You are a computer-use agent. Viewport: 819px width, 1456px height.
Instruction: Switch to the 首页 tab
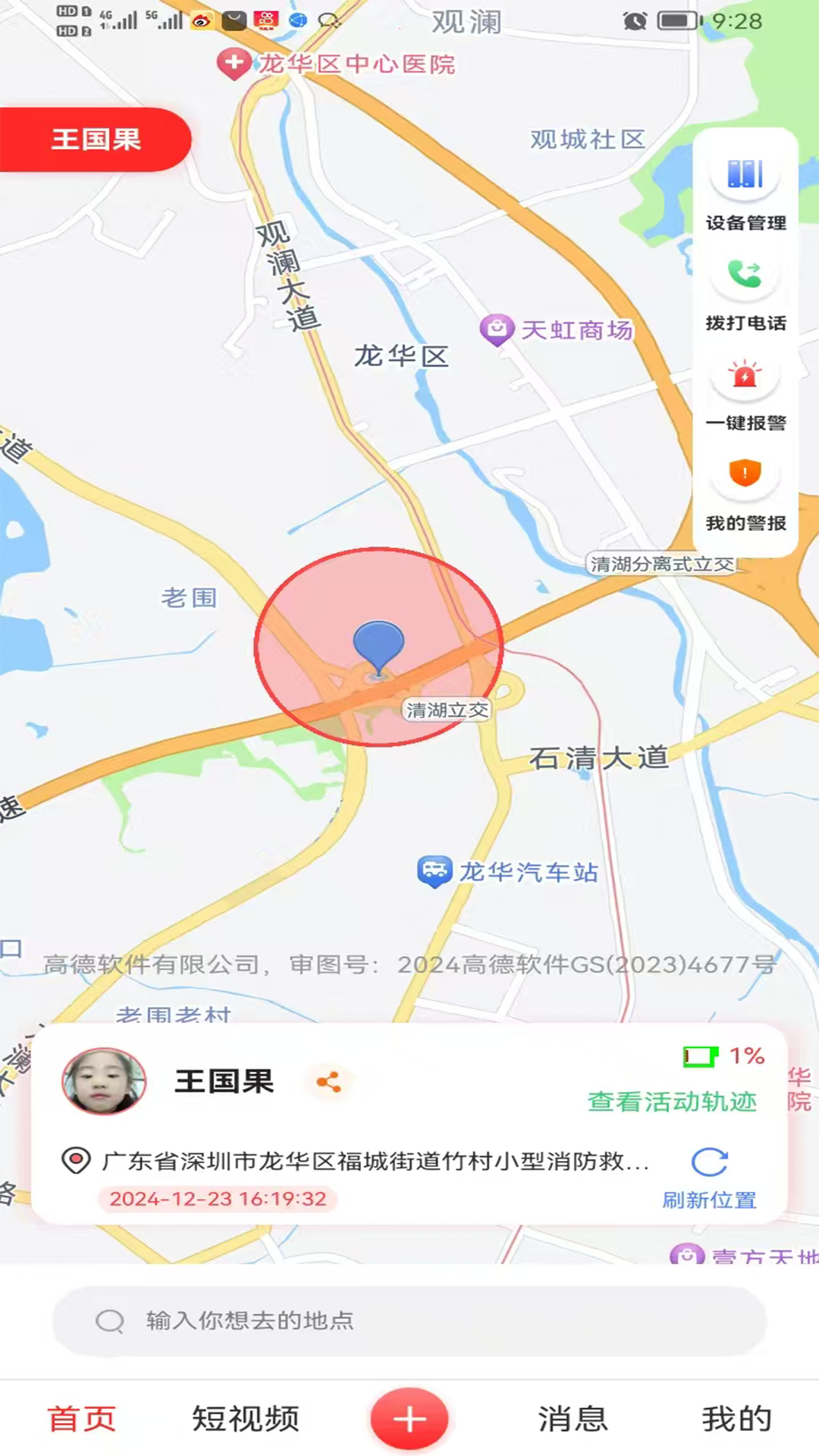click(x=82, y=1418)
